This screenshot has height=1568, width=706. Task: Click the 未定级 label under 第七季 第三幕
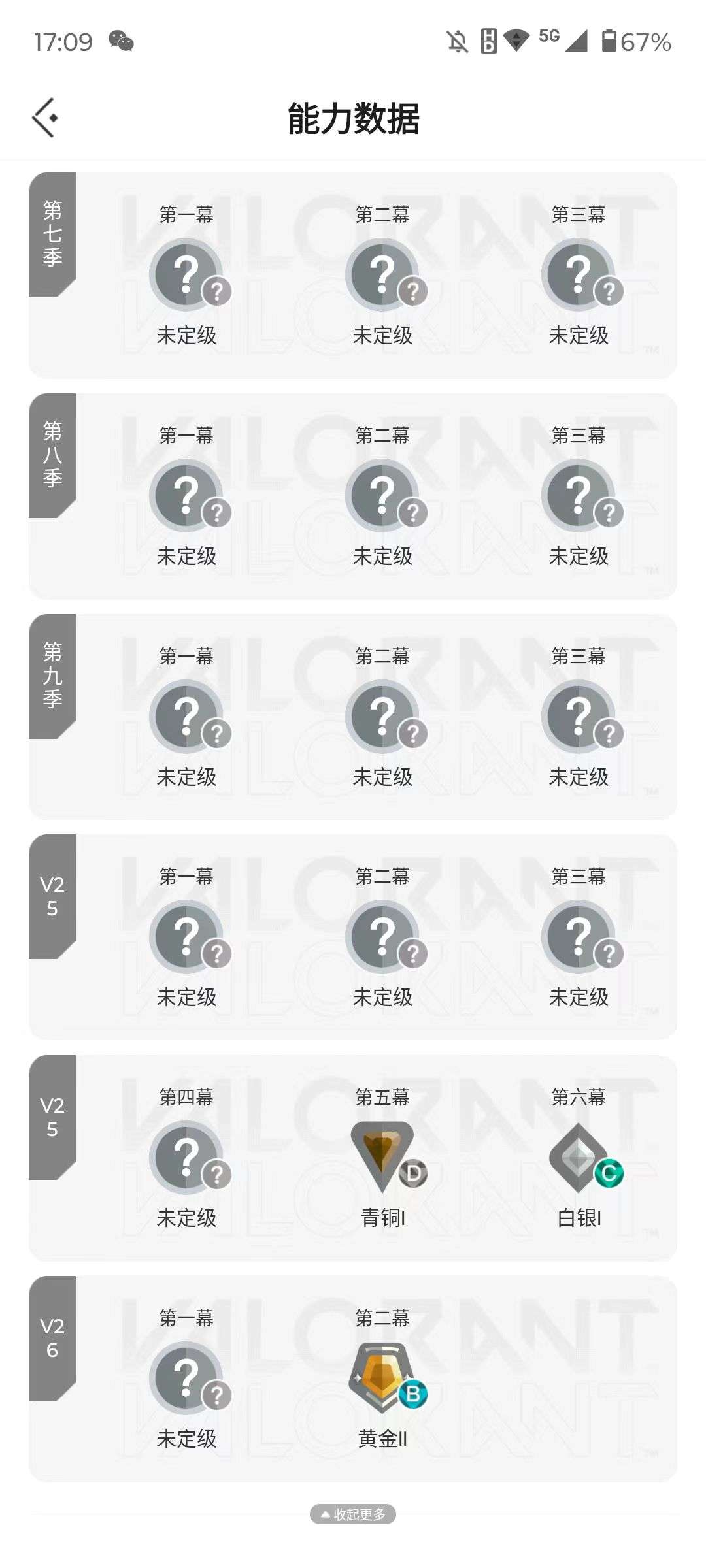[578, 336]
